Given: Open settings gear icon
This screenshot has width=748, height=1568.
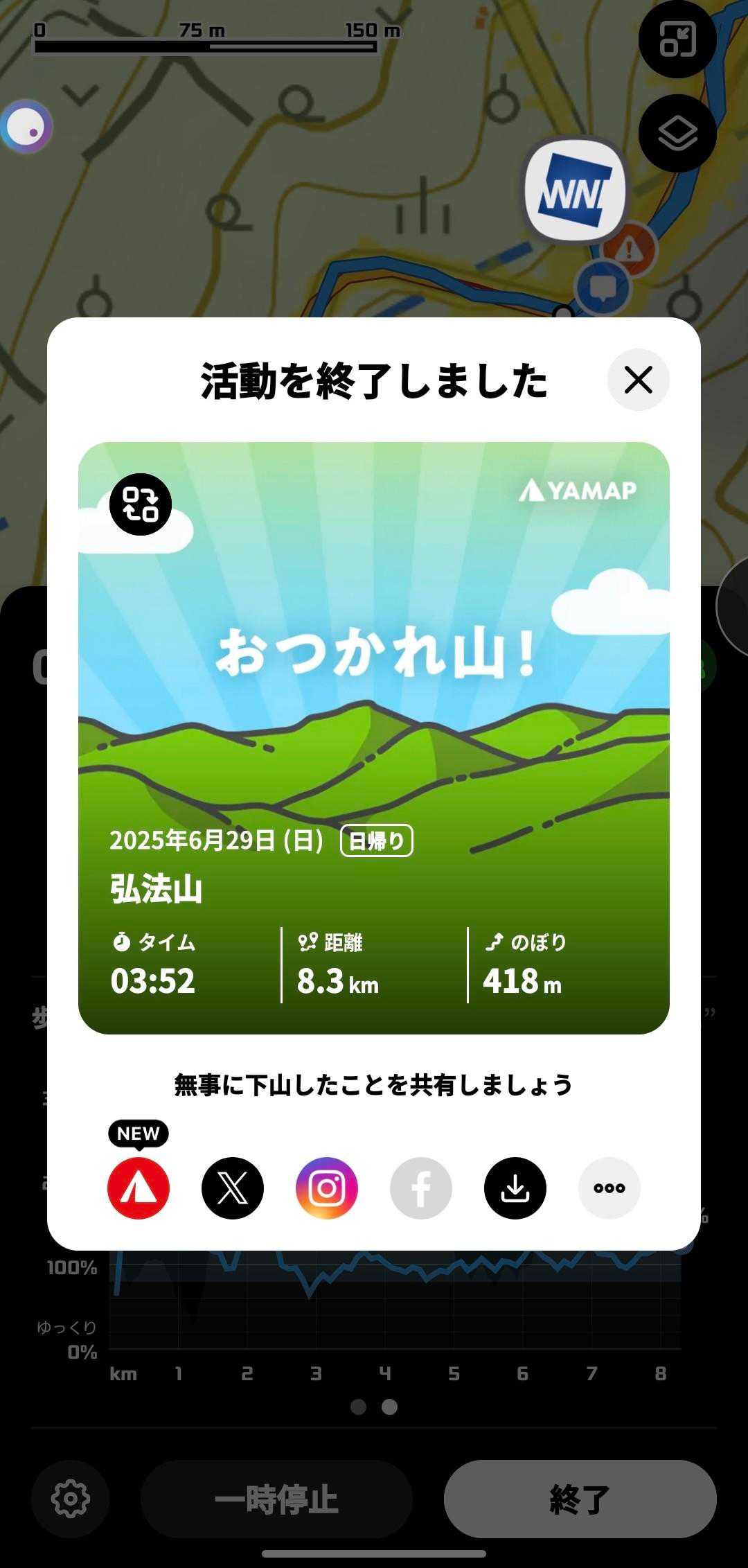Looking at the screenshot, I should point(70,1499).
